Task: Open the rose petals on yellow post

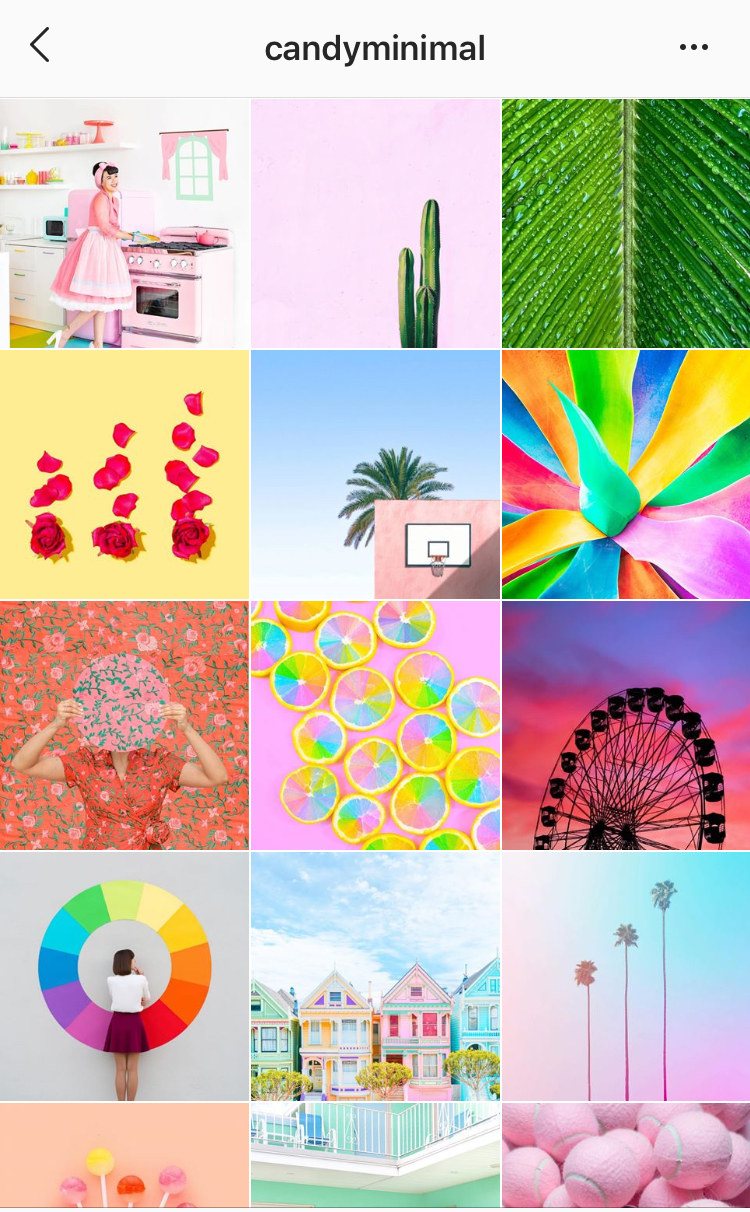Action: coord(124,474)
